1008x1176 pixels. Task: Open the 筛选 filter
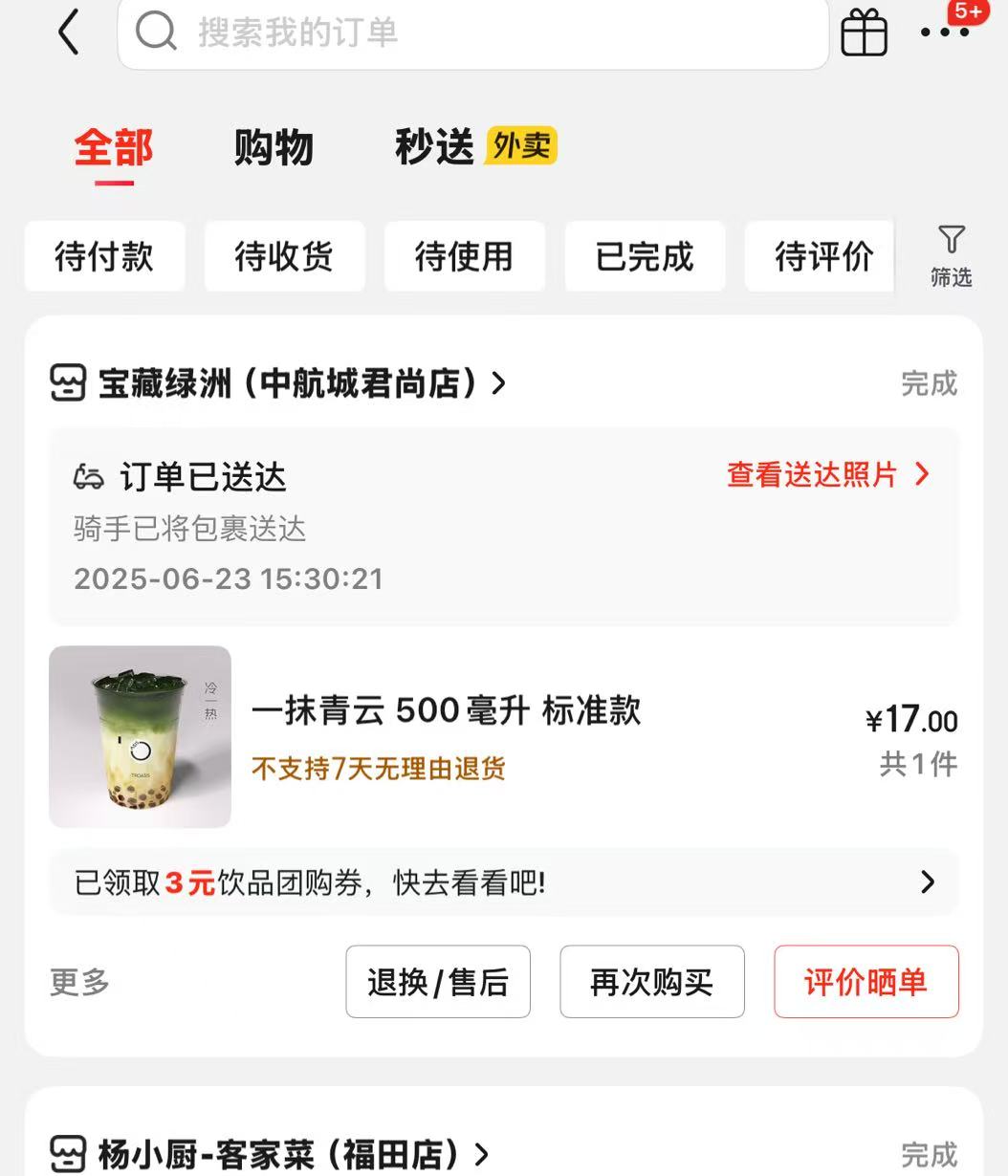pos(951,256)
